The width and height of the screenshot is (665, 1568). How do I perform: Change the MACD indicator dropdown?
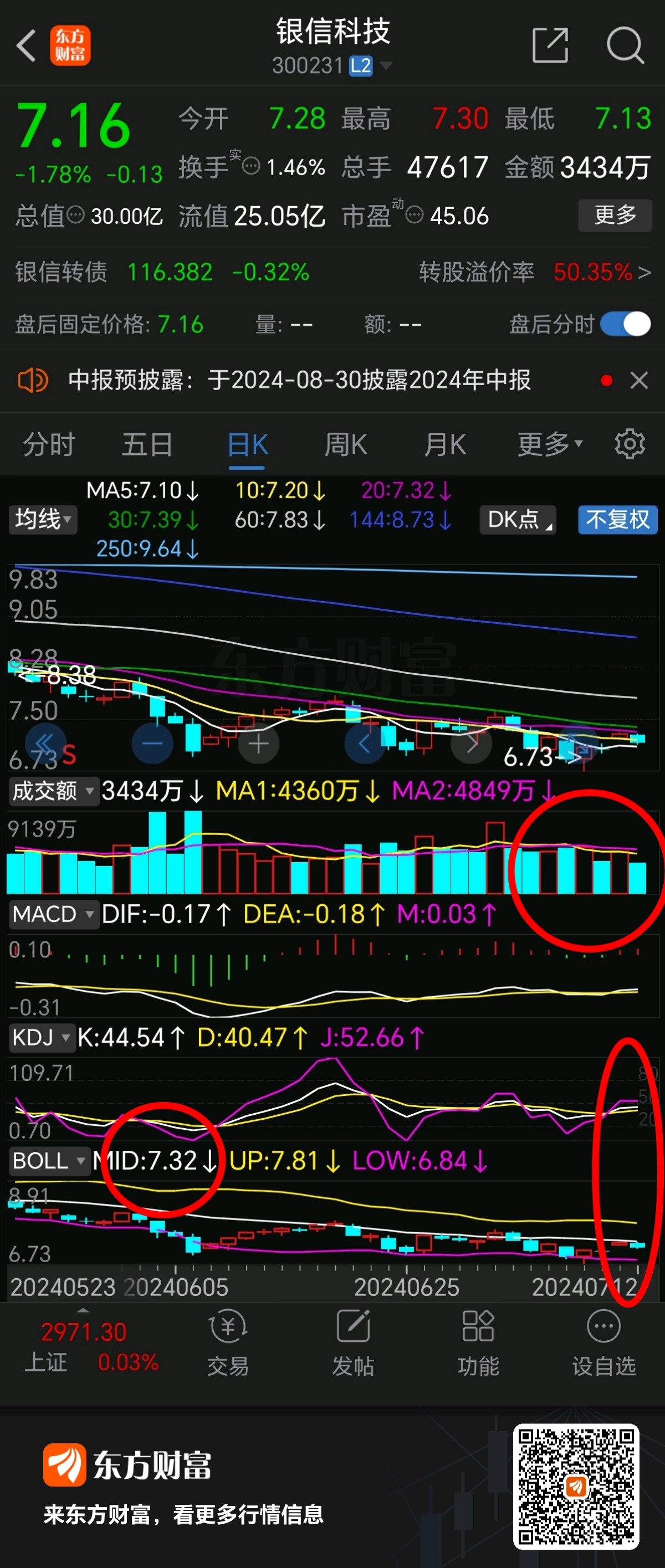tap(53, 914)
